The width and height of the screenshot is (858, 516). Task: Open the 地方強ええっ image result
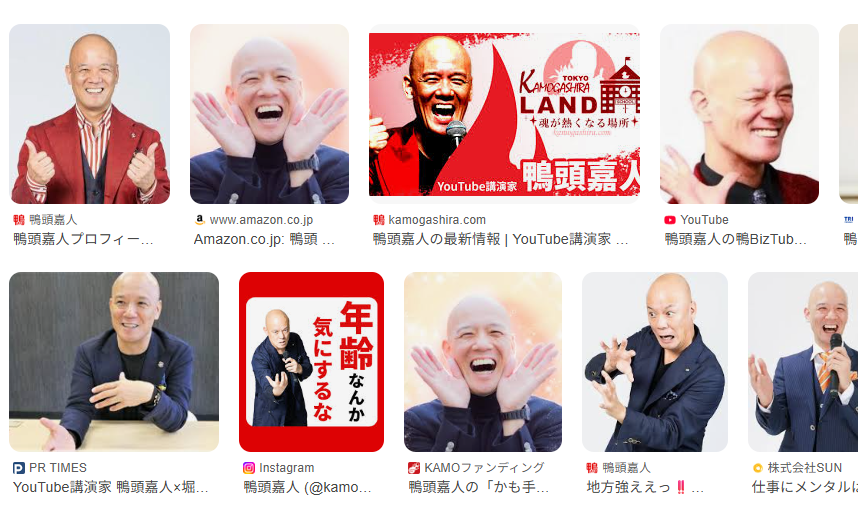pos(655,361)
